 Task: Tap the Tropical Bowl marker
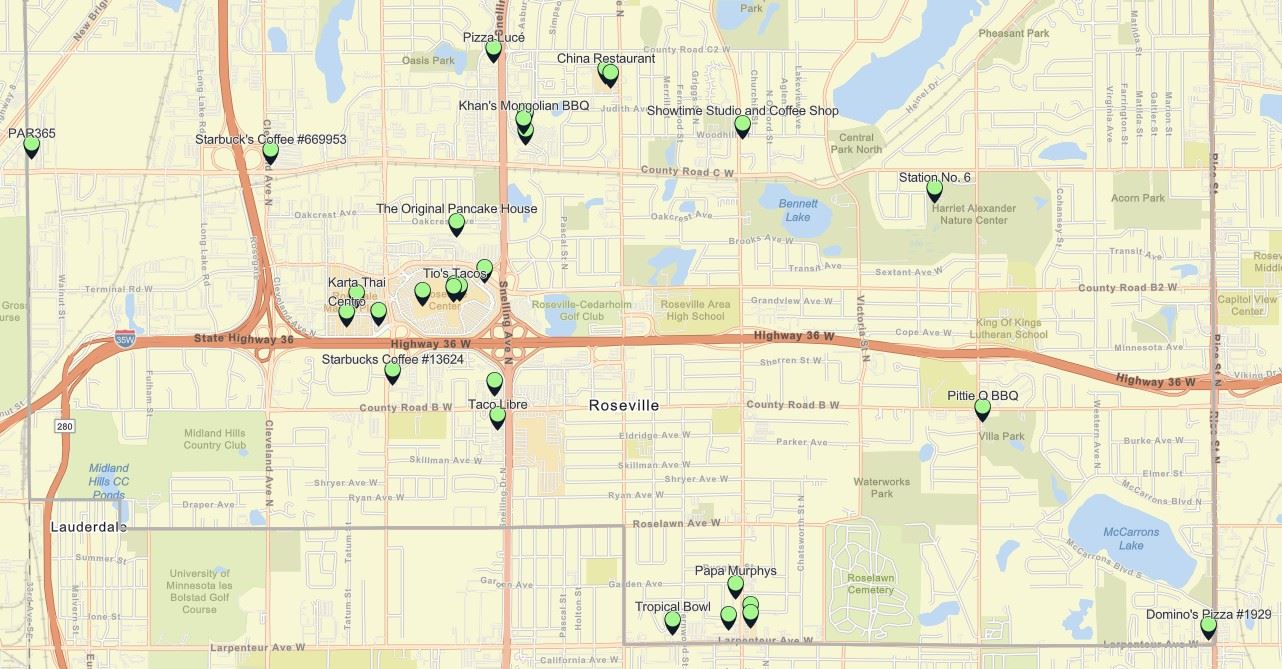pos(672,622)
